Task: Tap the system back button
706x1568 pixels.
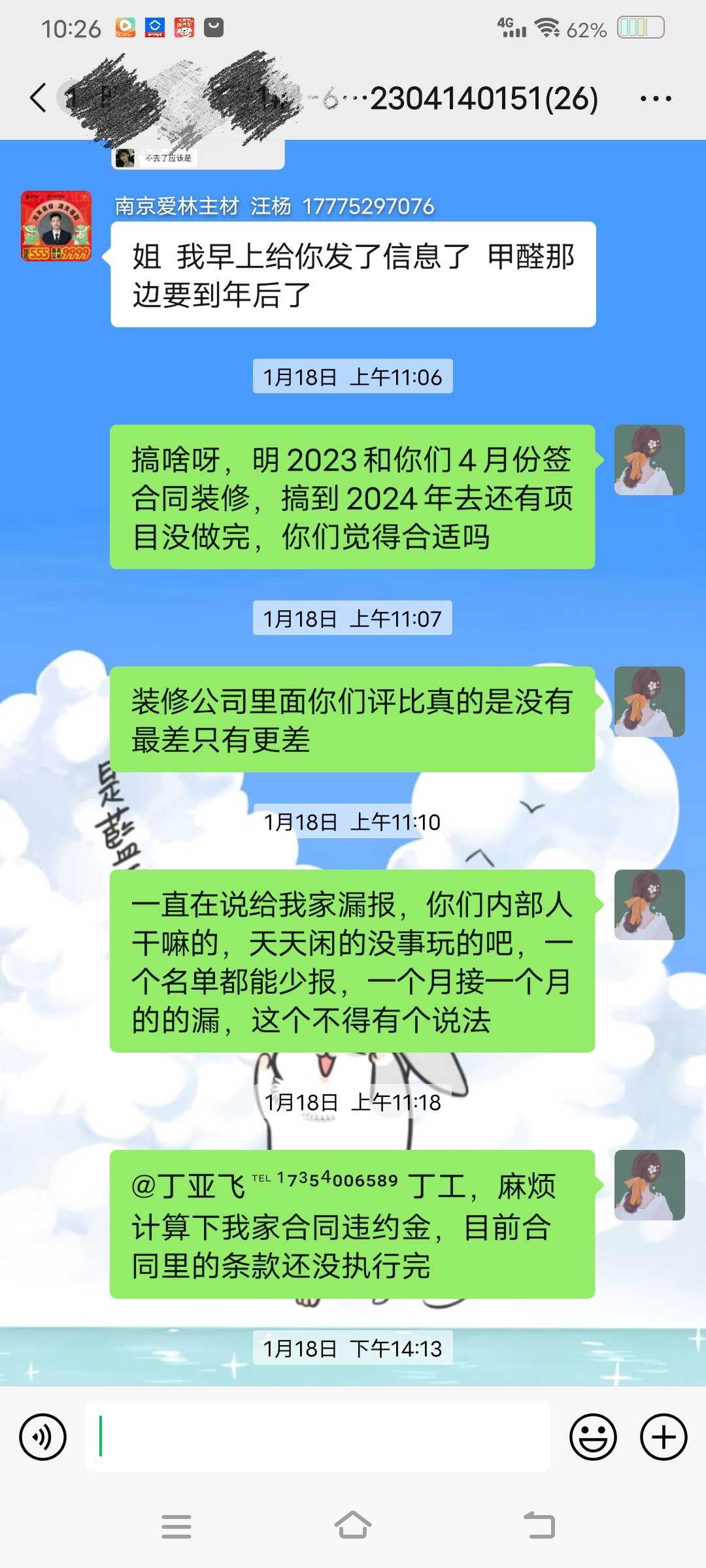Action: 539,1526
